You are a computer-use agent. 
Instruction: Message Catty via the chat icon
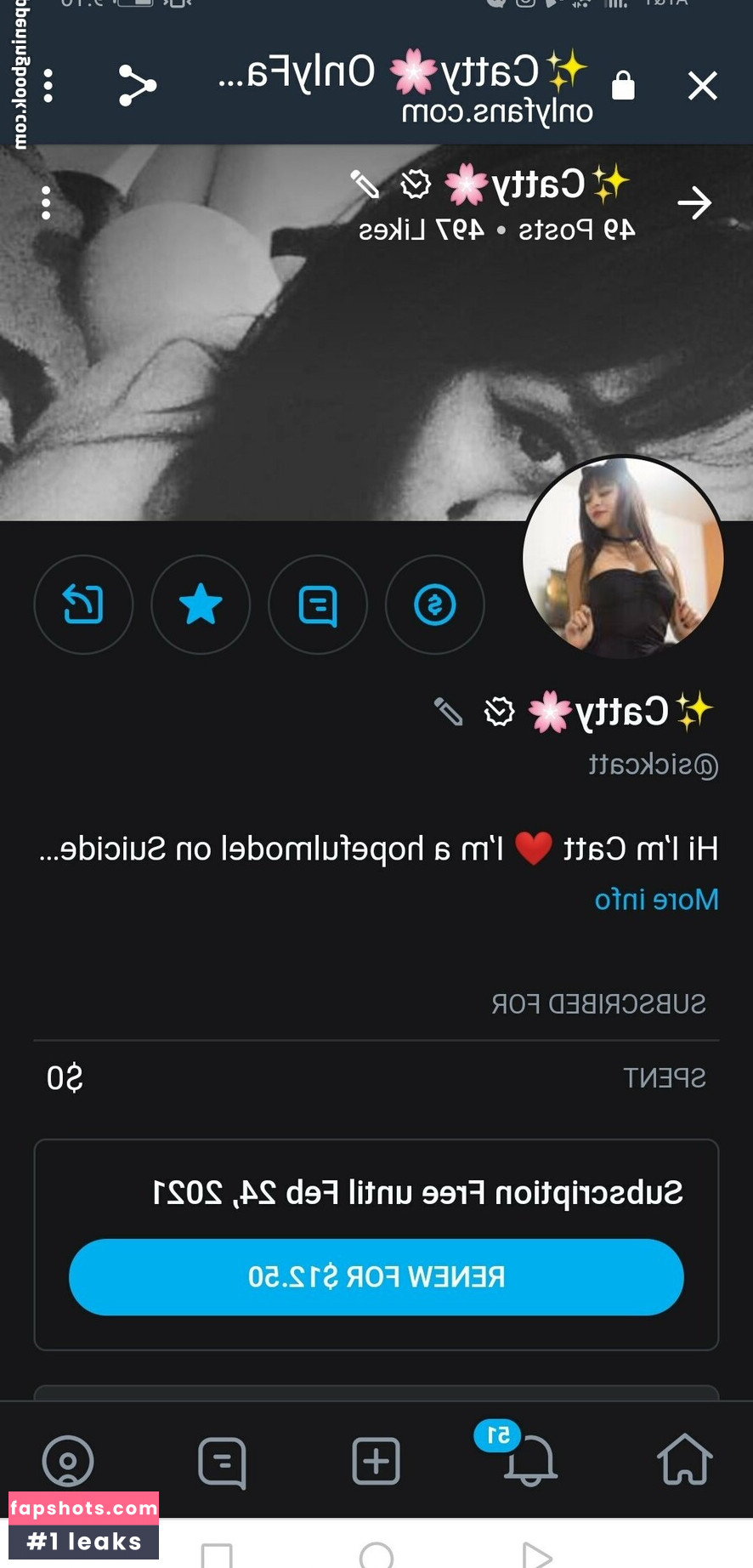pos(318,605)
